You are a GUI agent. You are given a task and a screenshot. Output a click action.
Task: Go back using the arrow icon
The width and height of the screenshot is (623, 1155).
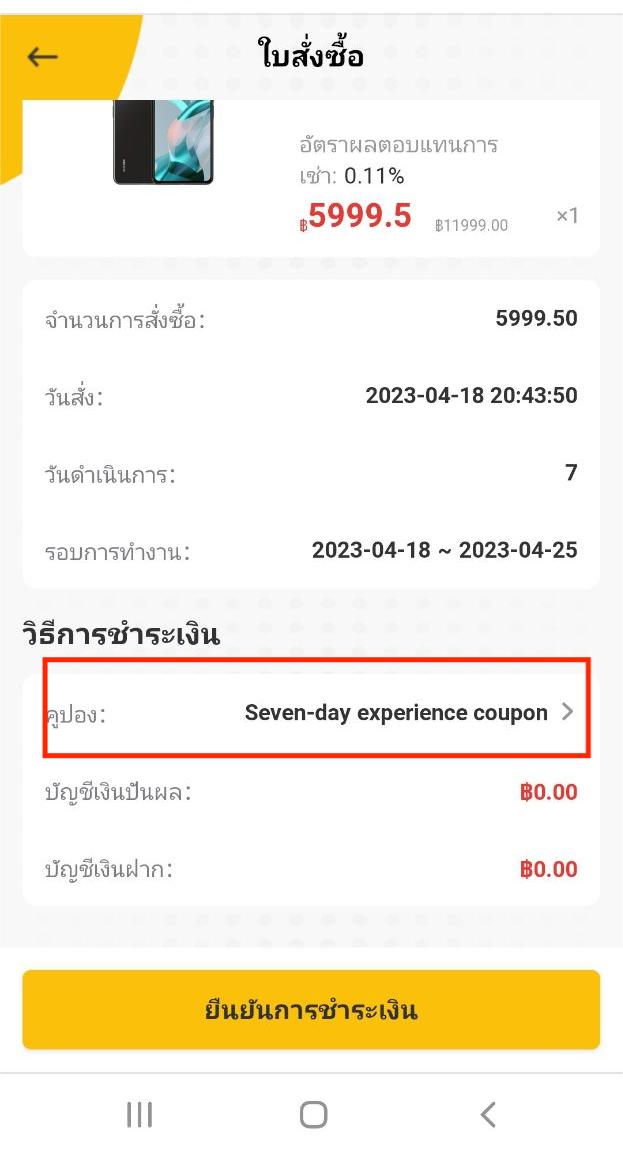[x=42, y=56]
